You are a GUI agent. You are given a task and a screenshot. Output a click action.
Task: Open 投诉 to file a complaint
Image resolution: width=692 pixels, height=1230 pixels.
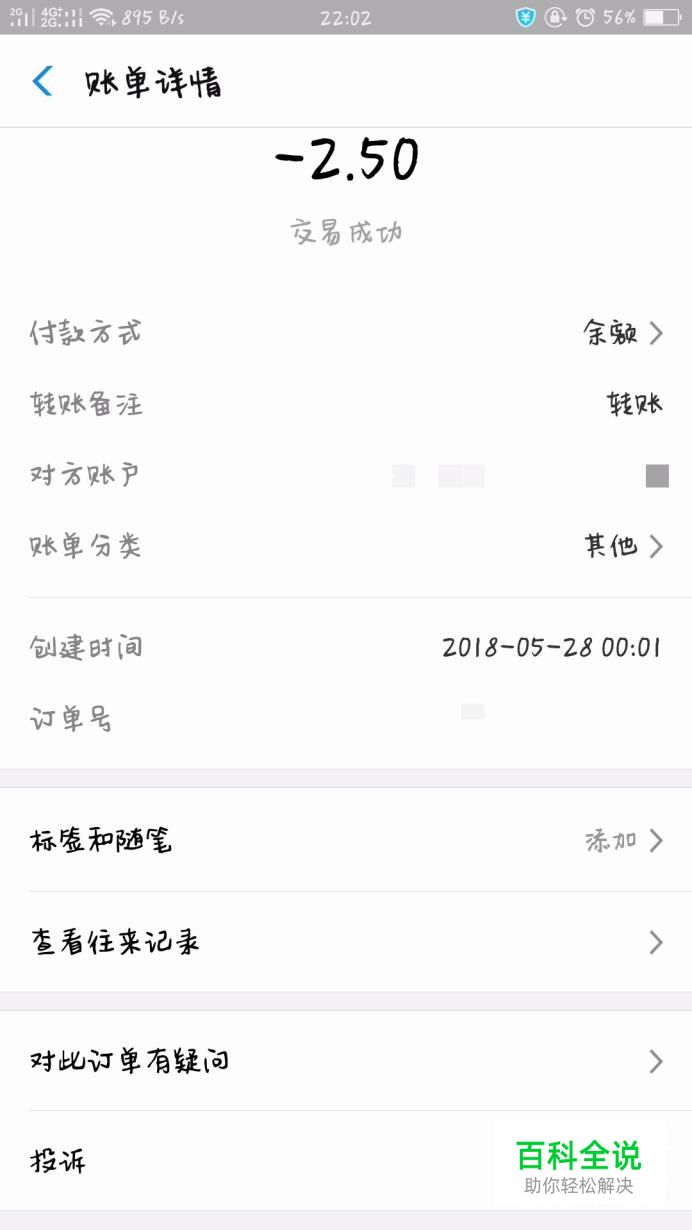click(x=250, y=1162)
